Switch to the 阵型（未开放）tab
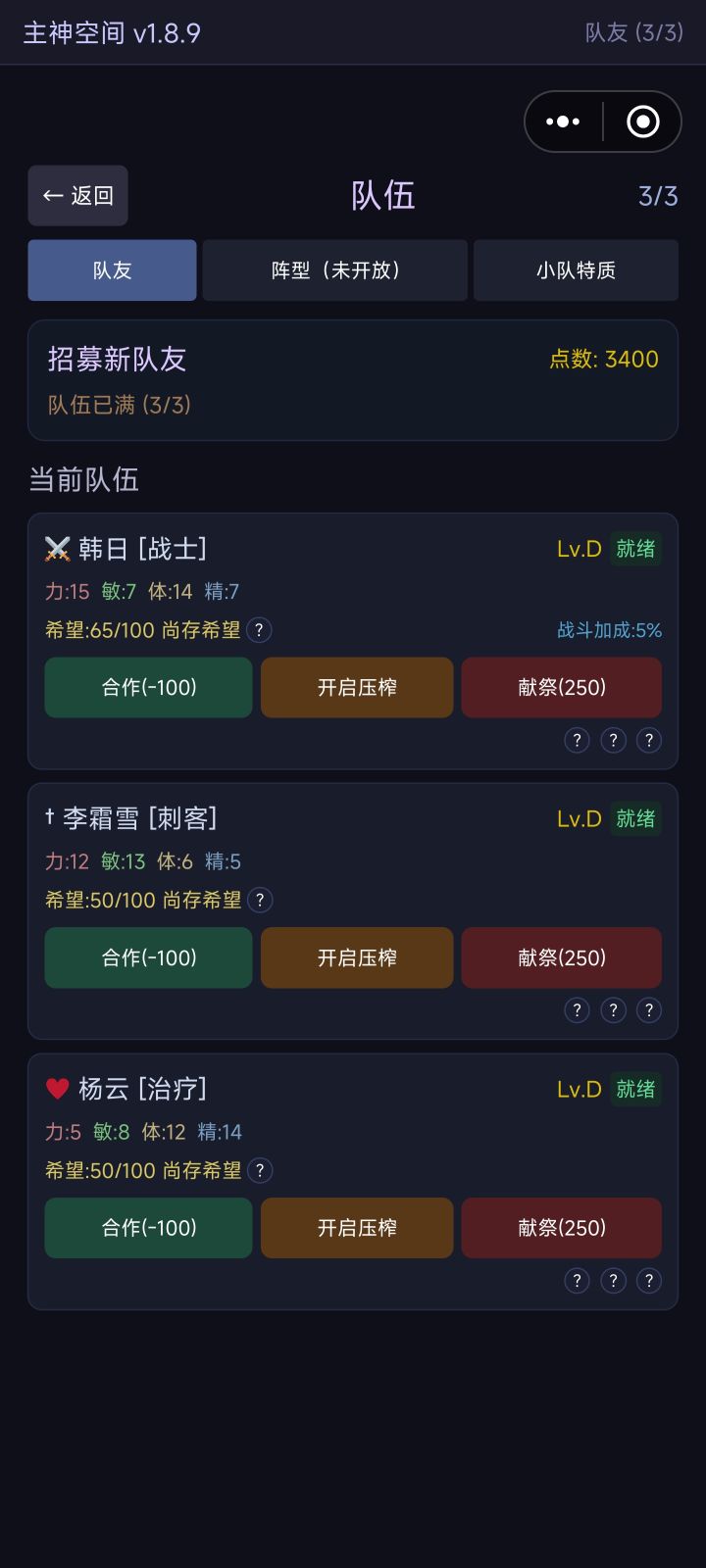 334,270
